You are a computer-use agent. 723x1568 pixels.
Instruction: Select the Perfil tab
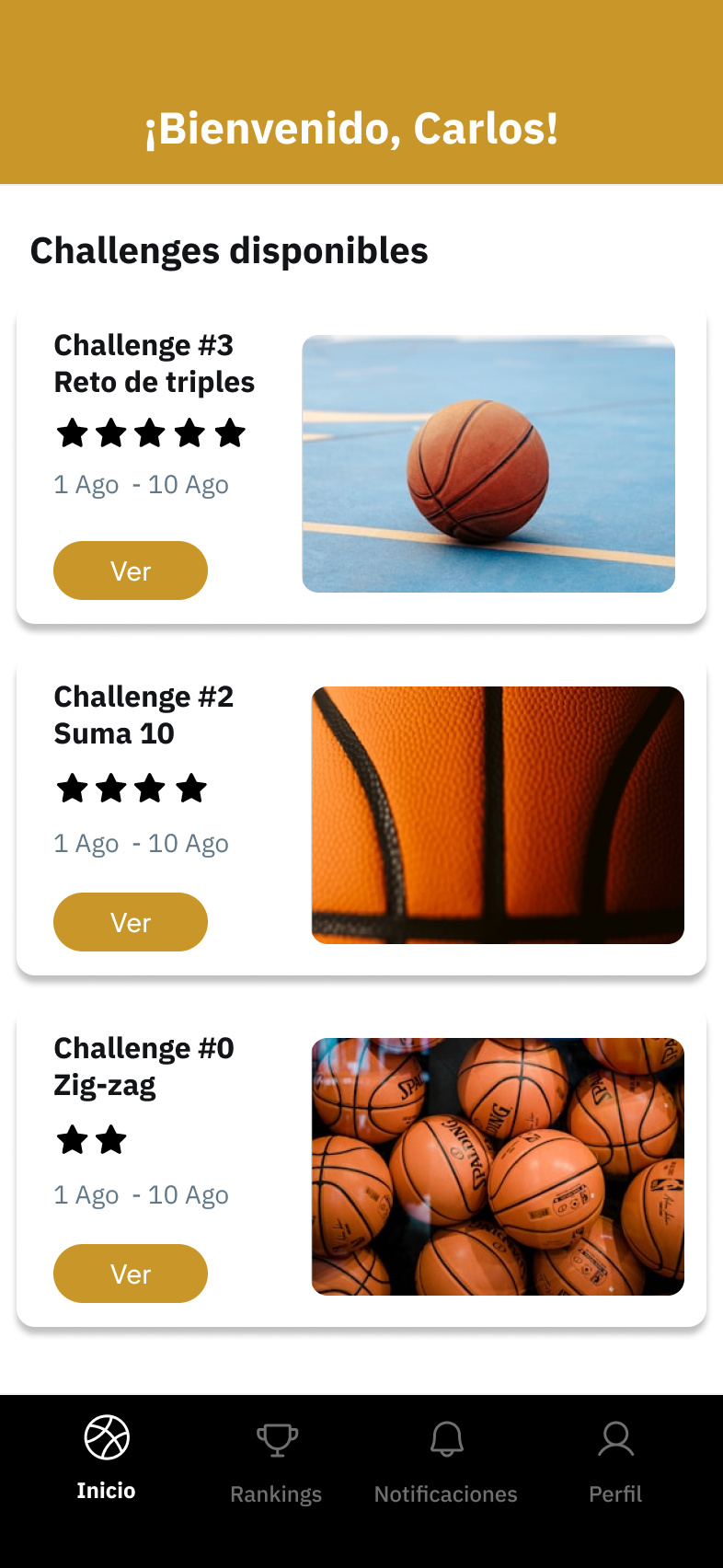[x=615, y=1461]
